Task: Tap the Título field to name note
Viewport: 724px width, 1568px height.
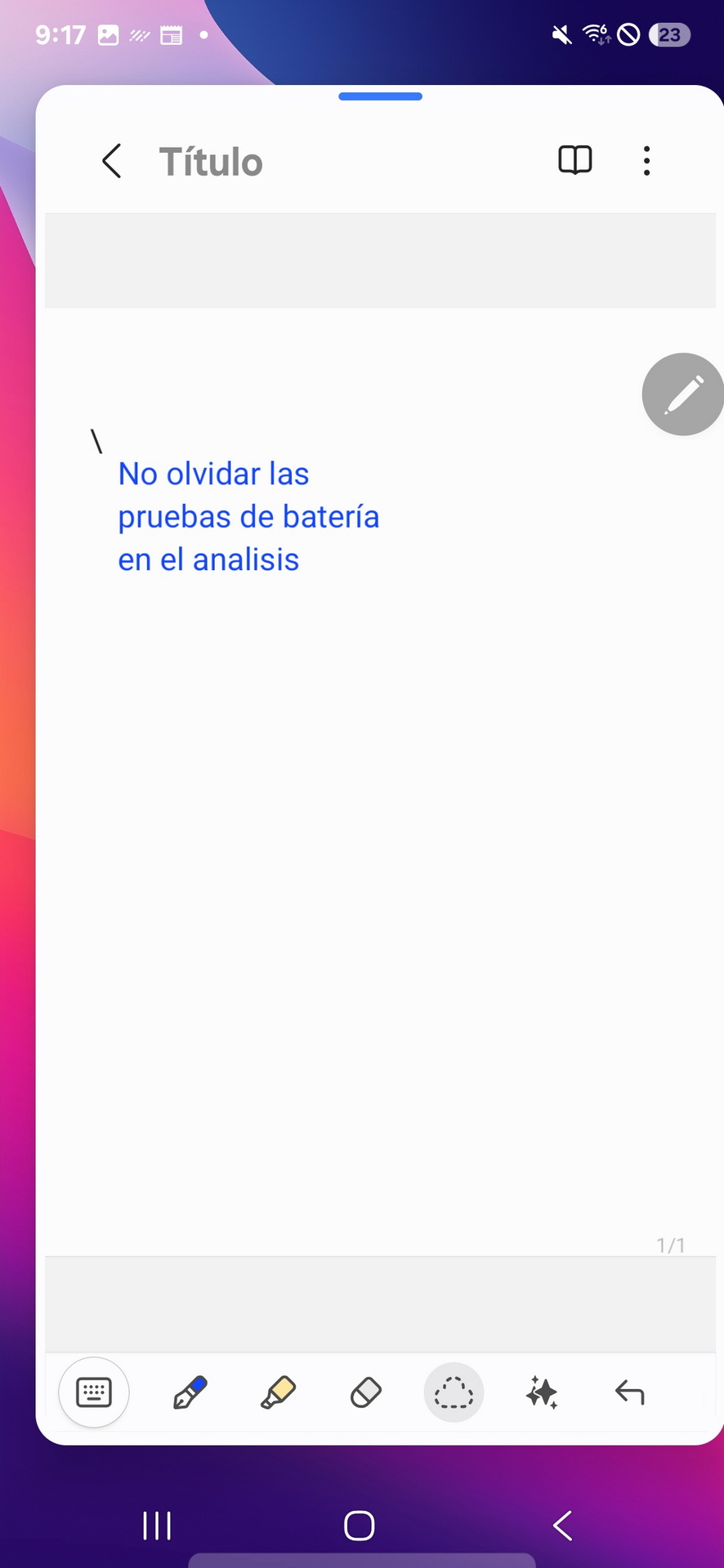Action: tap(211, 162)
